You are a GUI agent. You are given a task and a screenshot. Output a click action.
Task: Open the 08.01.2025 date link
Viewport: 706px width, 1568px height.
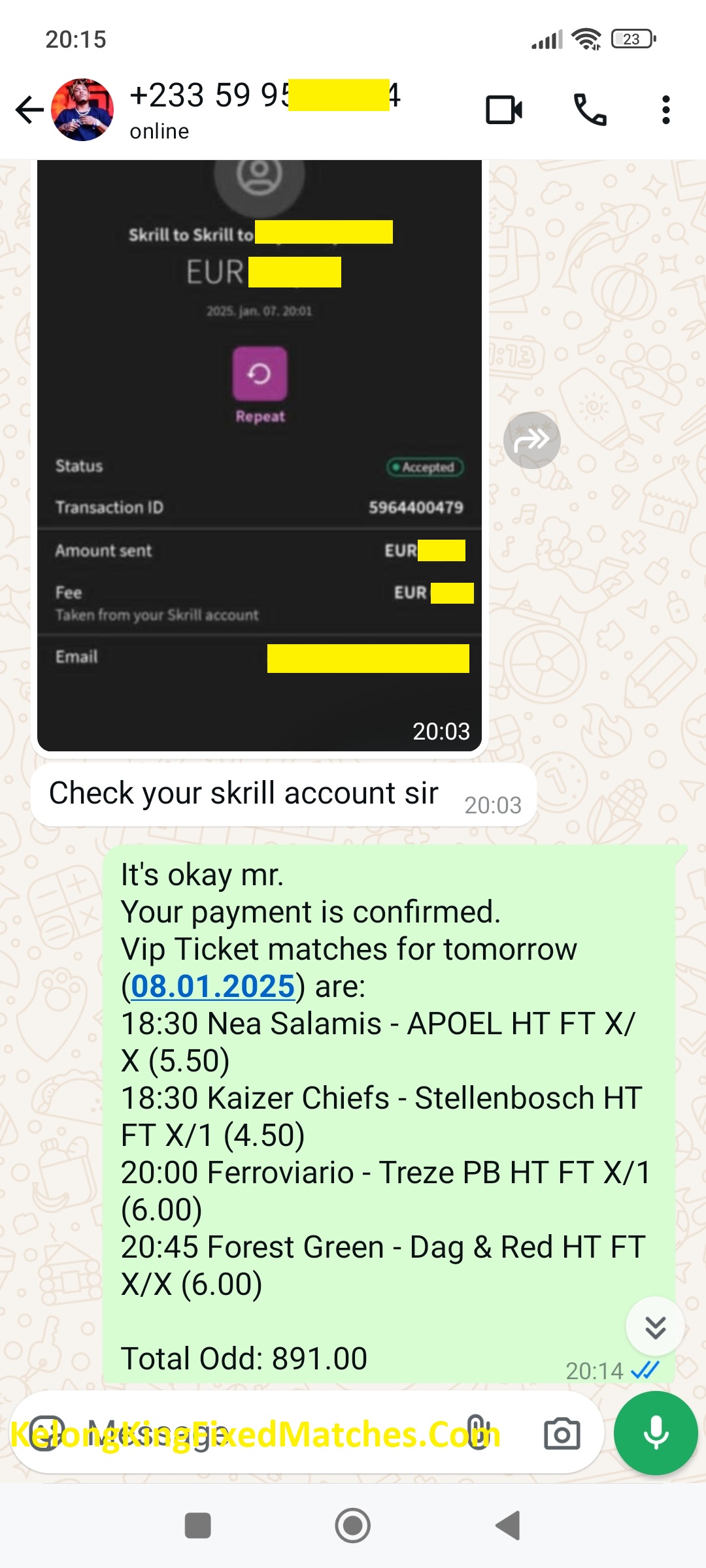(212, 987)
